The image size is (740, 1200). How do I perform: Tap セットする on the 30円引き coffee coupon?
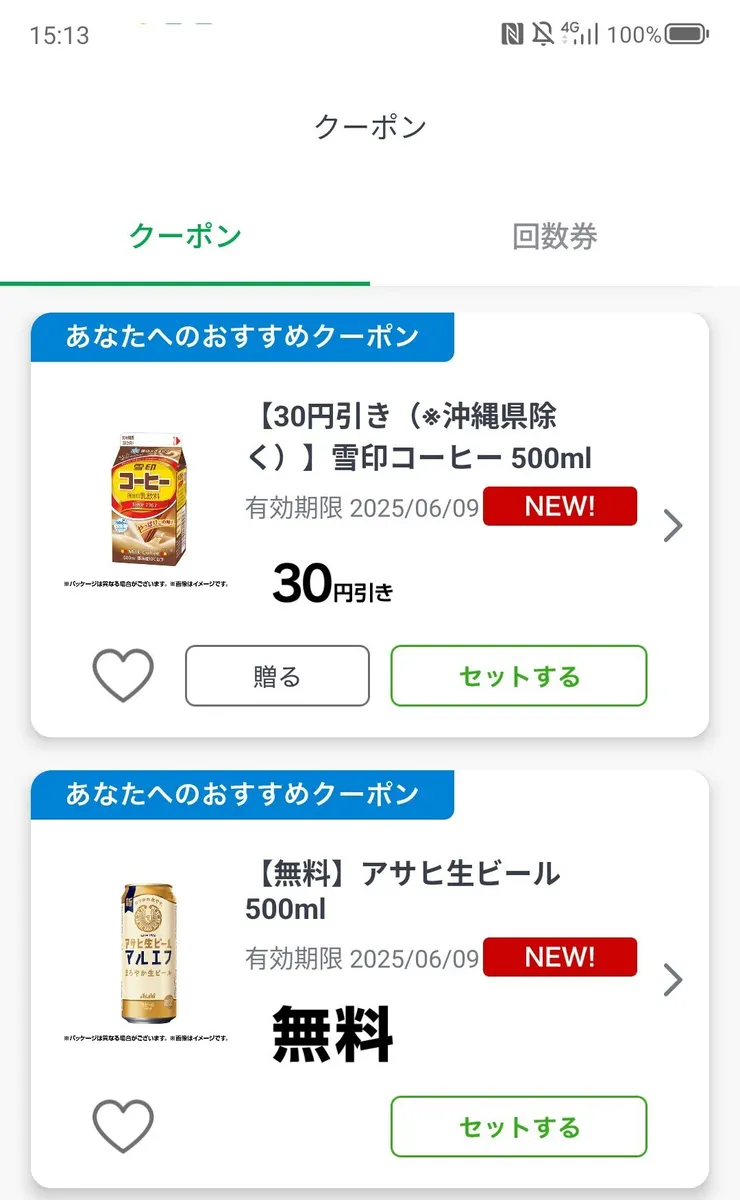517,675
